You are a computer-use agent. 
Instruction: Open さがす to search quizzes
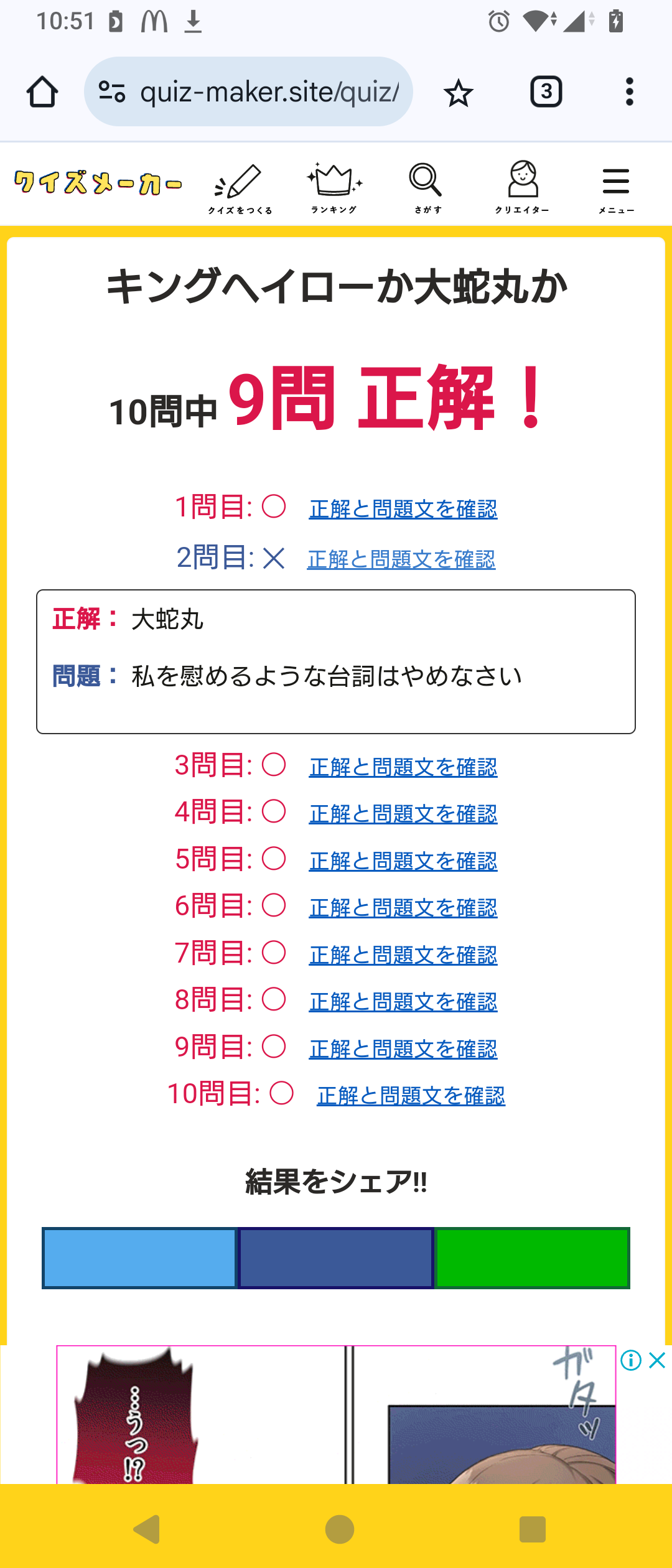[x=427, y=188]
